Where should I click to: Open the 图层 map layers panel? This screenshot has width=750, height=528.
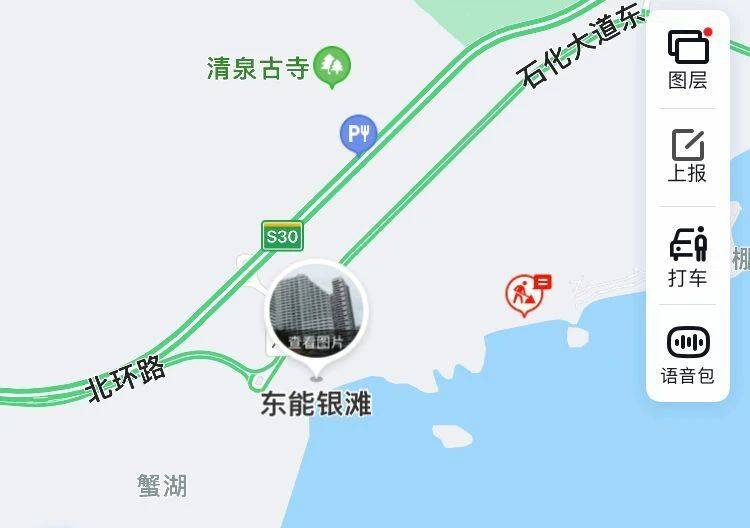click(688, 58)
